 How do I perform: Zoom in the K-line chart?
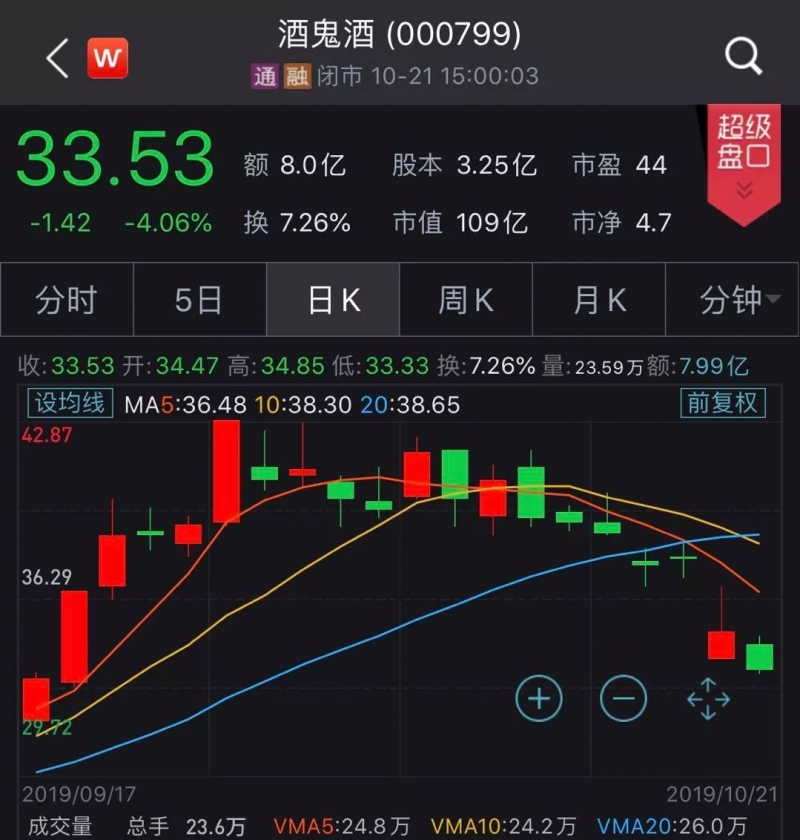[x=539, y=698]
